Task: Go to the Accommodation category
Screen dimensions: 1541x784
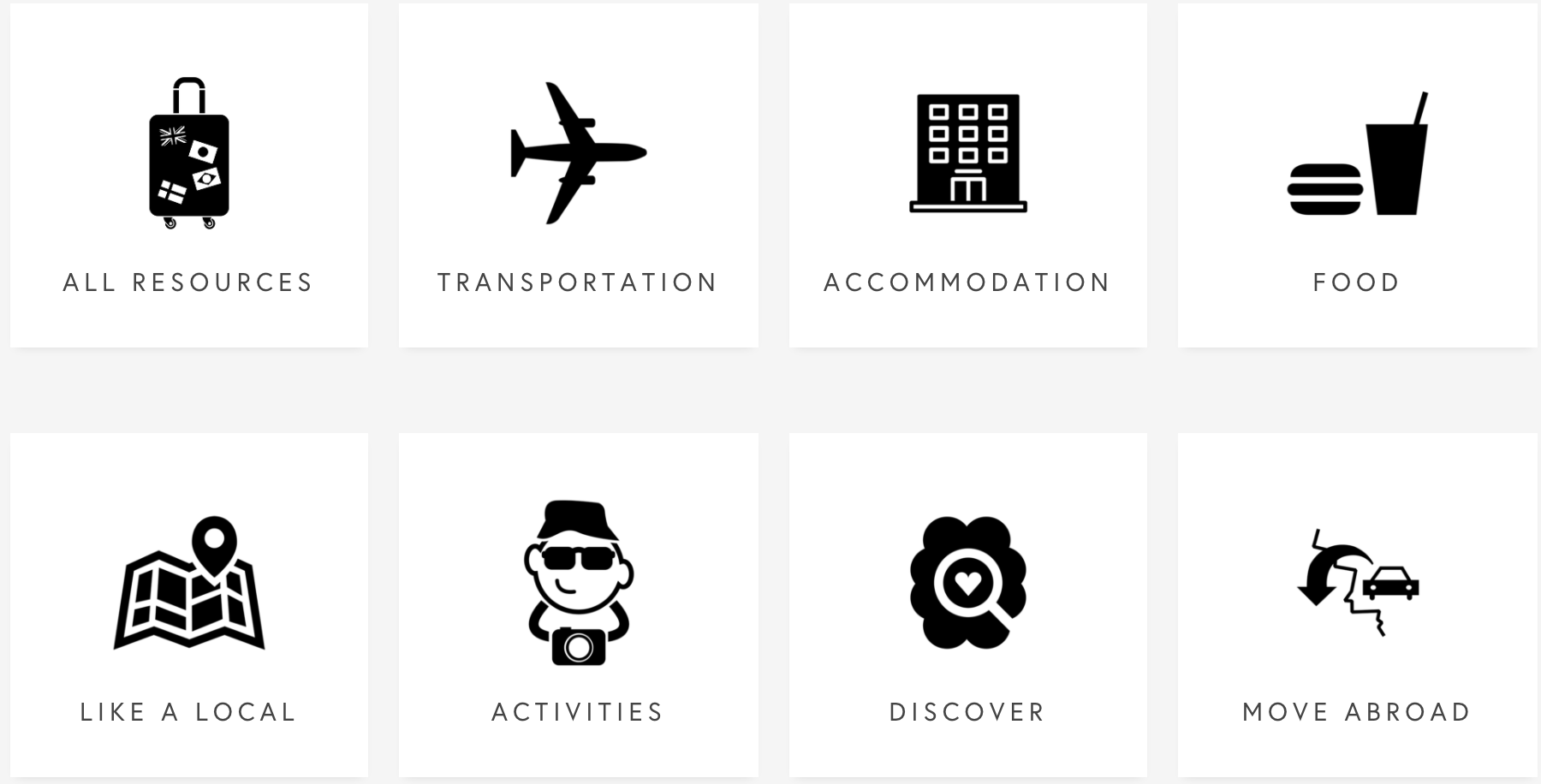Action: click(967, 175)
